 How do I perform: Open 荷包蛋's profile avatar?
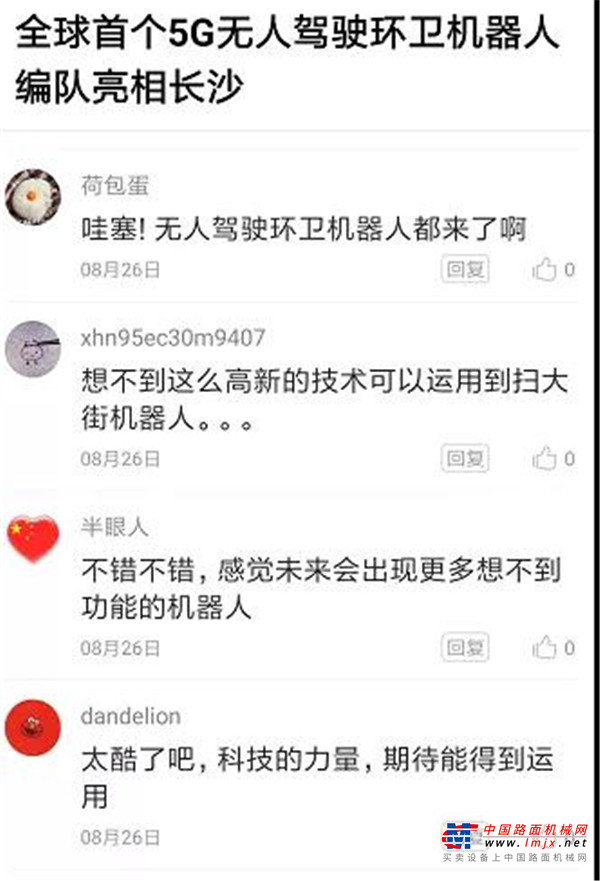(33, 196)
